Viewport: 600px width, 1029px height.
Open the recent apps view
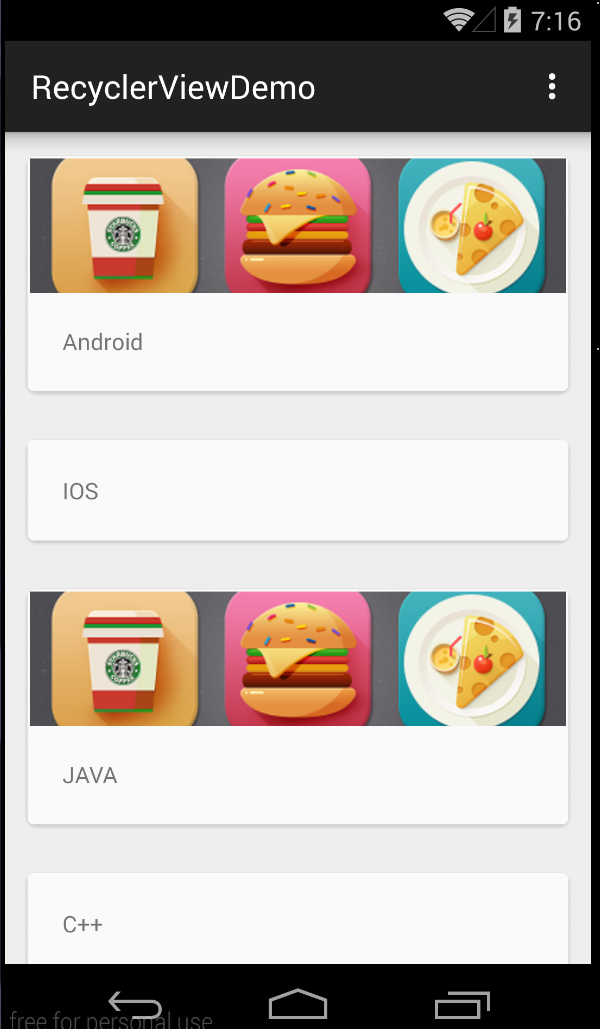(463, 1004)
